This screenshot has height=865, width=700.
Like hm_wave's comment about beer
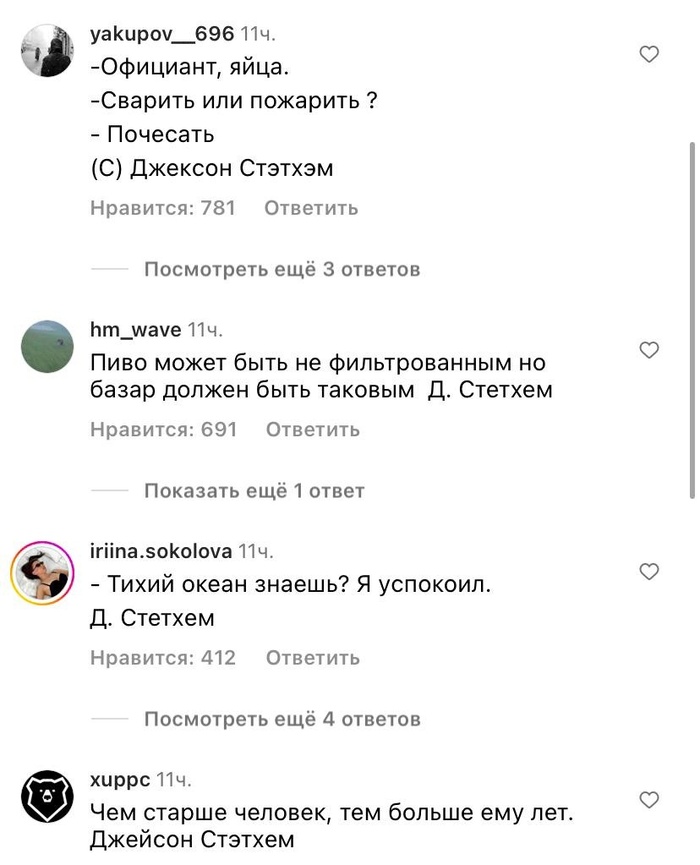649,349
